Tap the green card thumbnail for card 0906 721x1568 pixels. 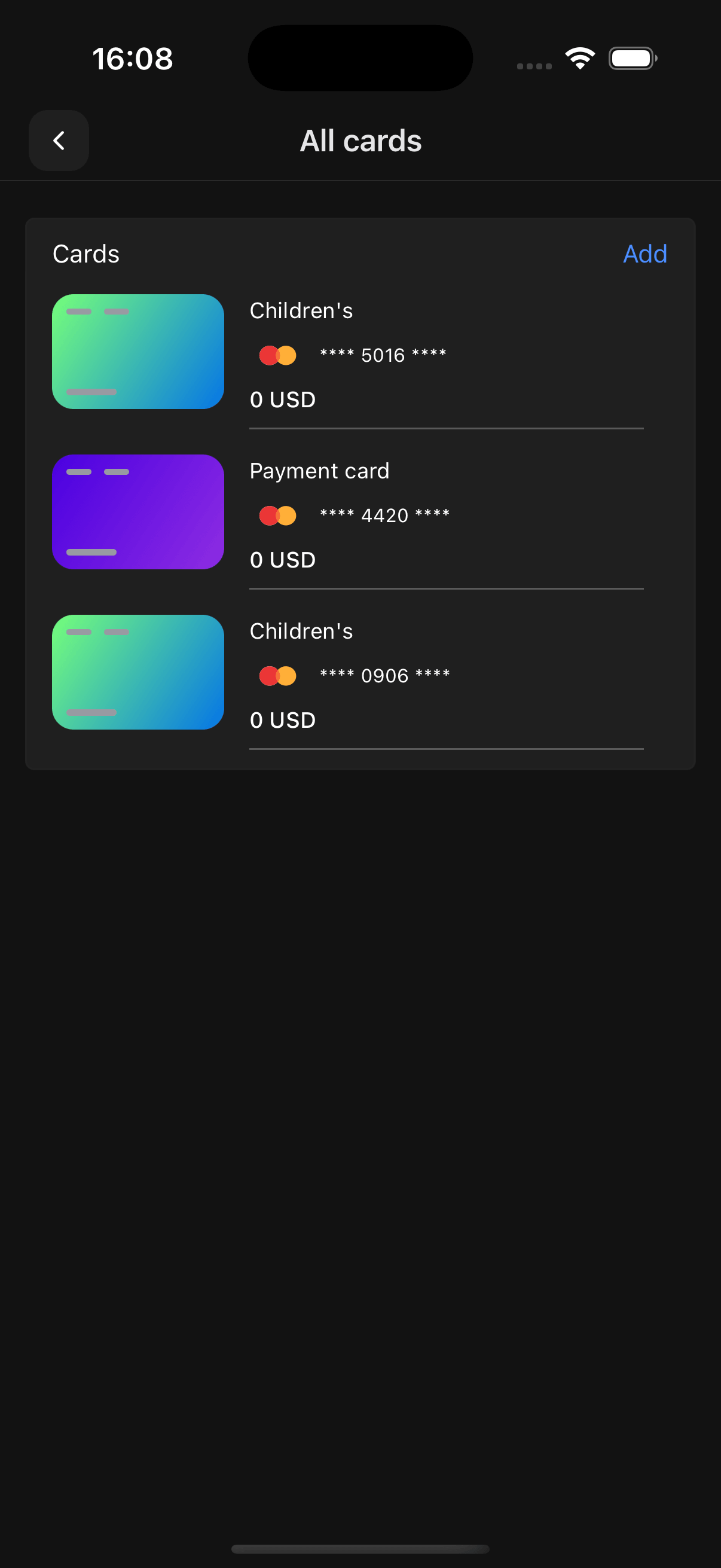tap(138, 673)
